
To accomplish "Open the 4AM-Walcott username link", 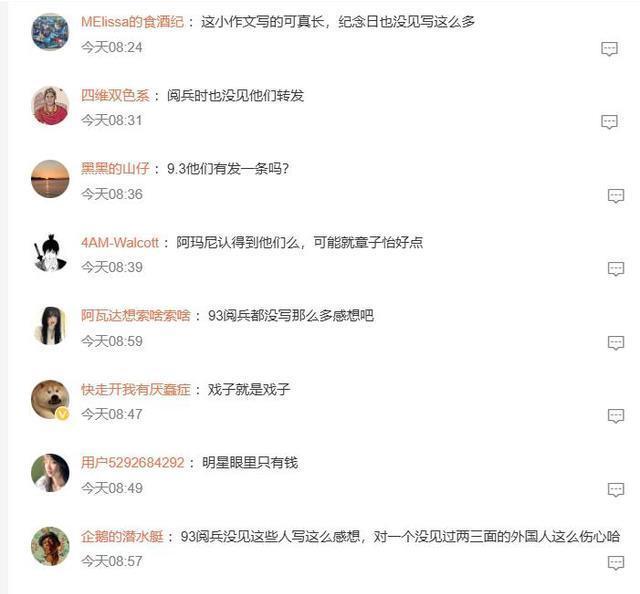I will [x=119, y=242].
